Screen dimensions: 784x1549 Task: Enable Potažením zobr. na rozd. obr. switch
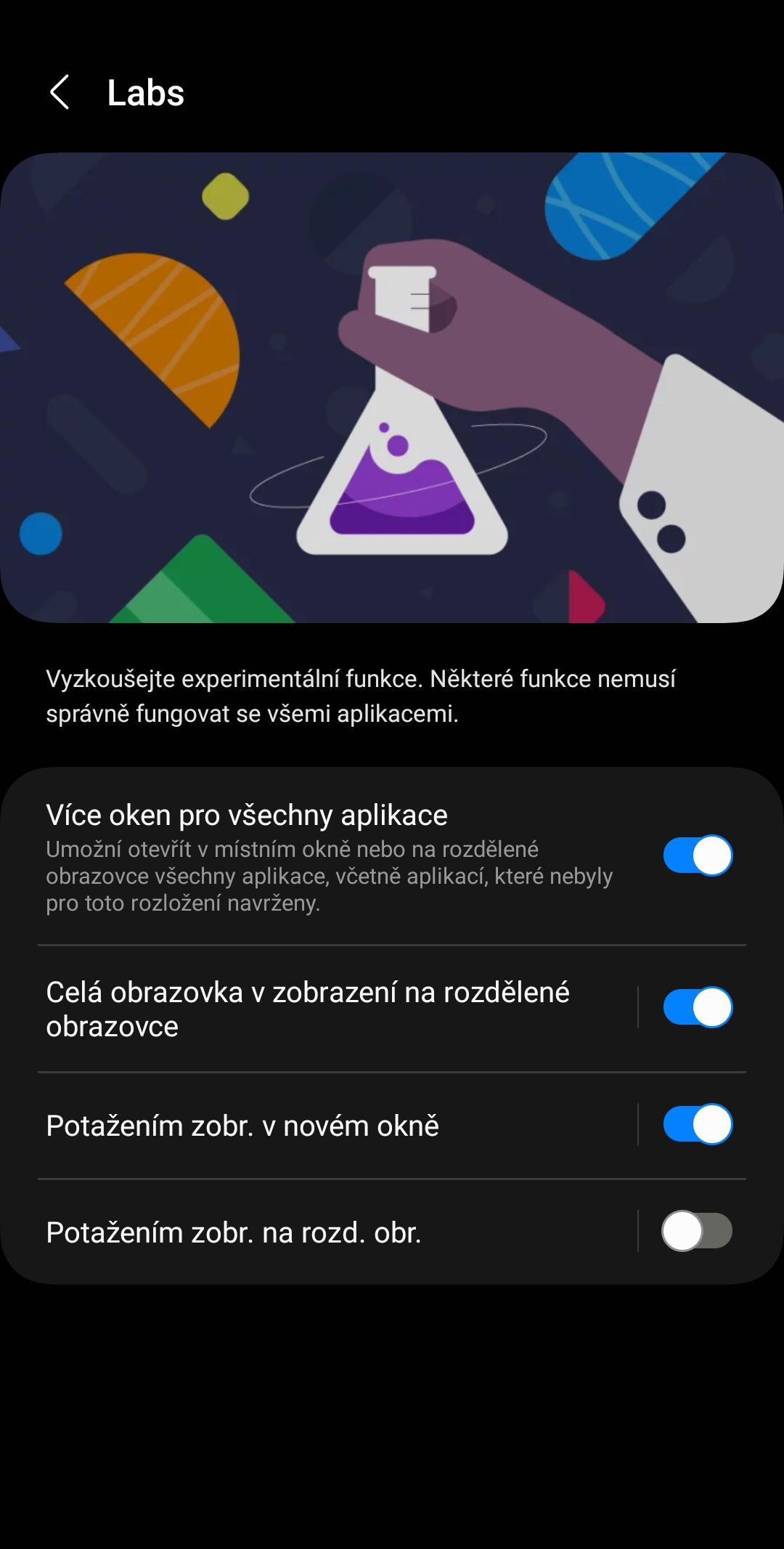[698, 1231]
